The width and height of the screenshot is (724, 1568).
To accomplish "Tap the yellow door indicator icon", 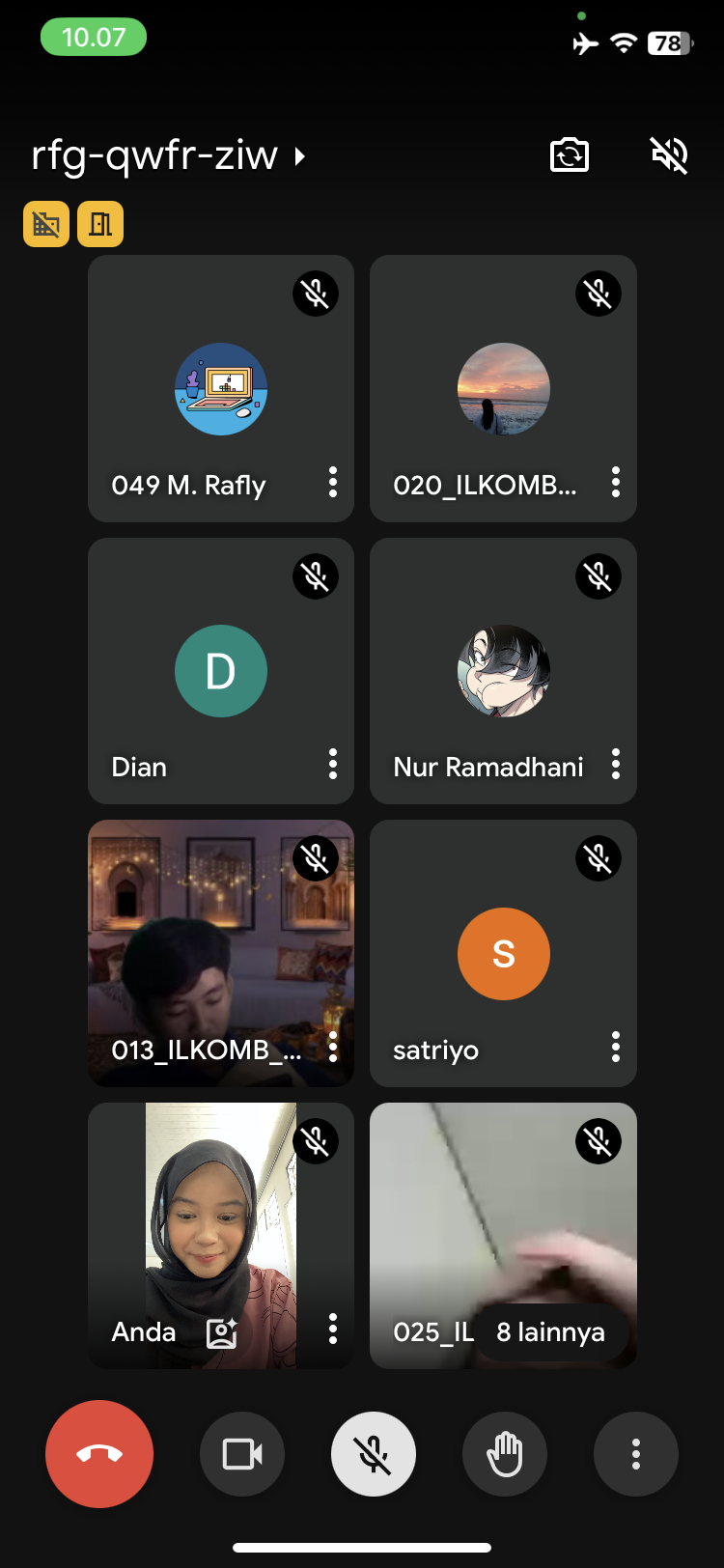I will click(x=100, y=224).
